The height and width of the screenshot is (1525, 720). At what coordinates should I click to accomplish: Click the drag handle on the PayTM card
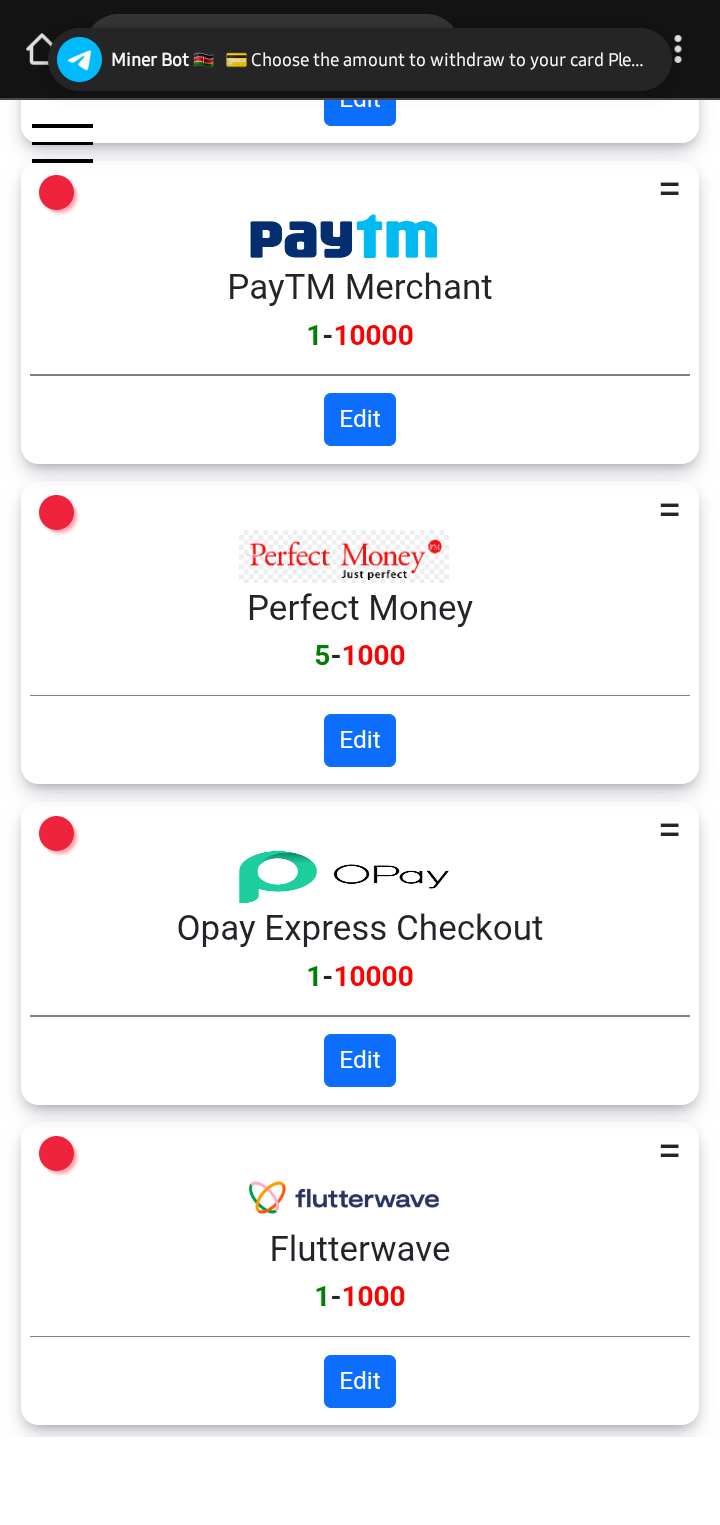668,188
